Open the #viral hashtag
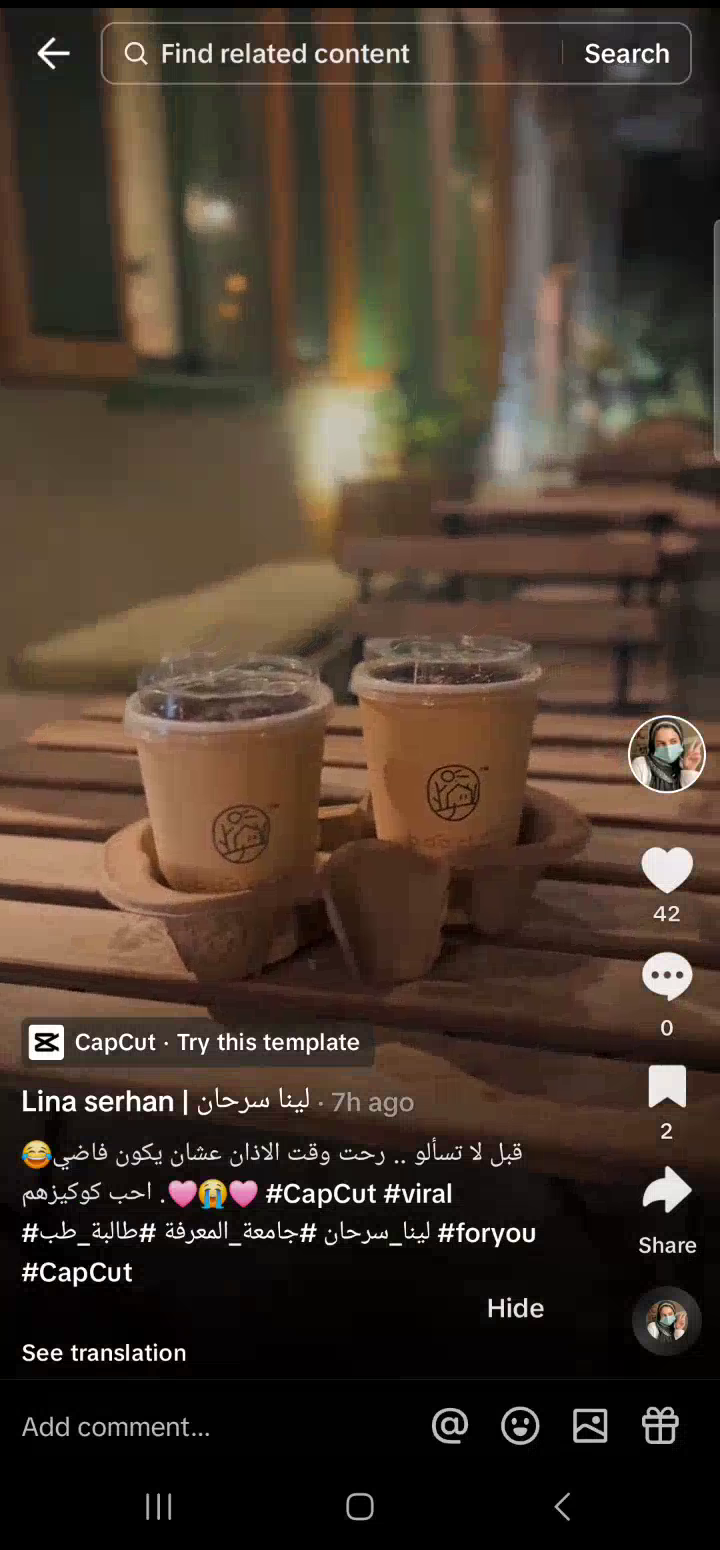The height and width of the screenshot is (1550, 720). pos(418,1193)
